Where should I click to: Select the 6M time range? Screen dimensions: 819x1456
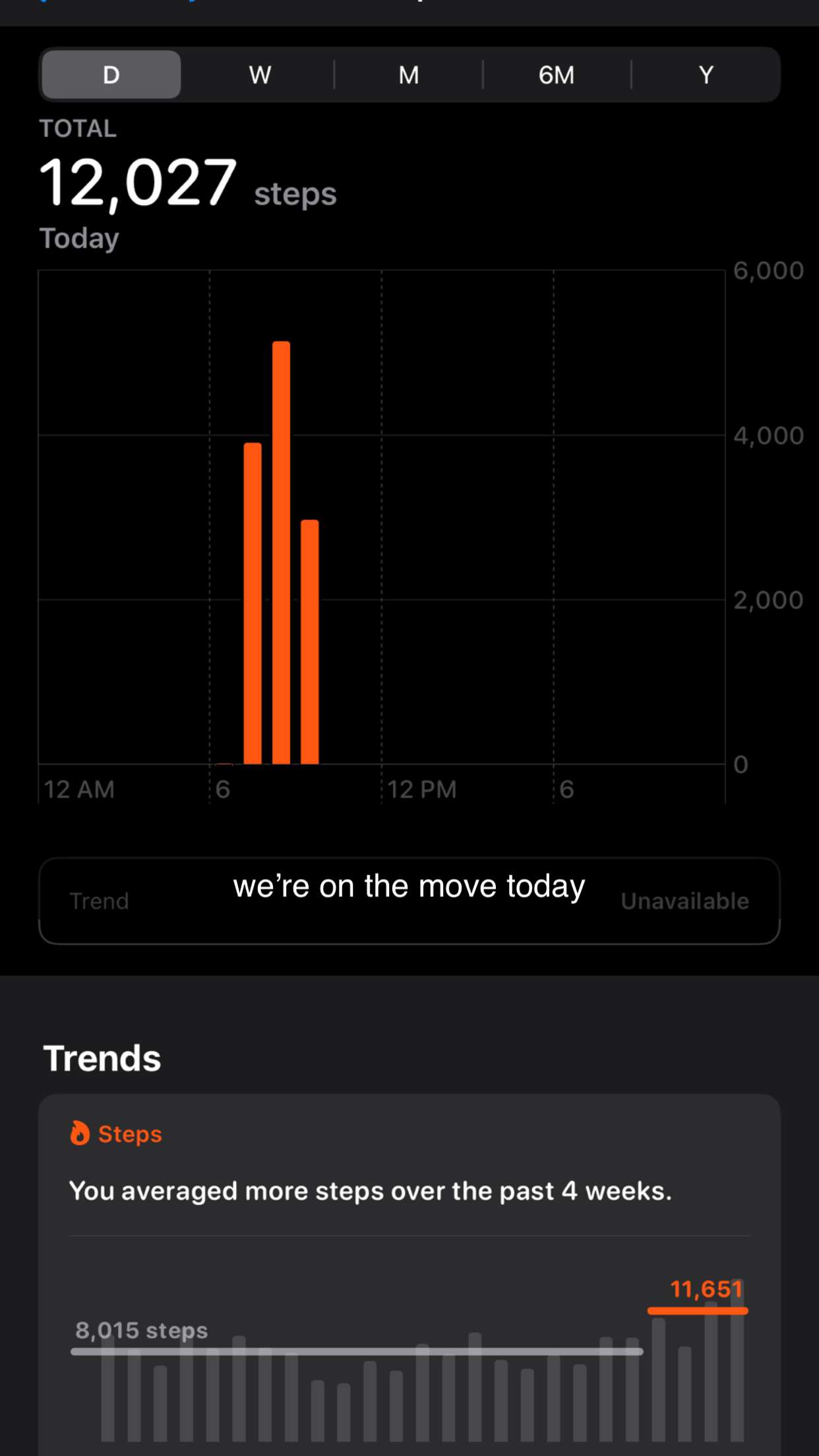coord(557,75)
